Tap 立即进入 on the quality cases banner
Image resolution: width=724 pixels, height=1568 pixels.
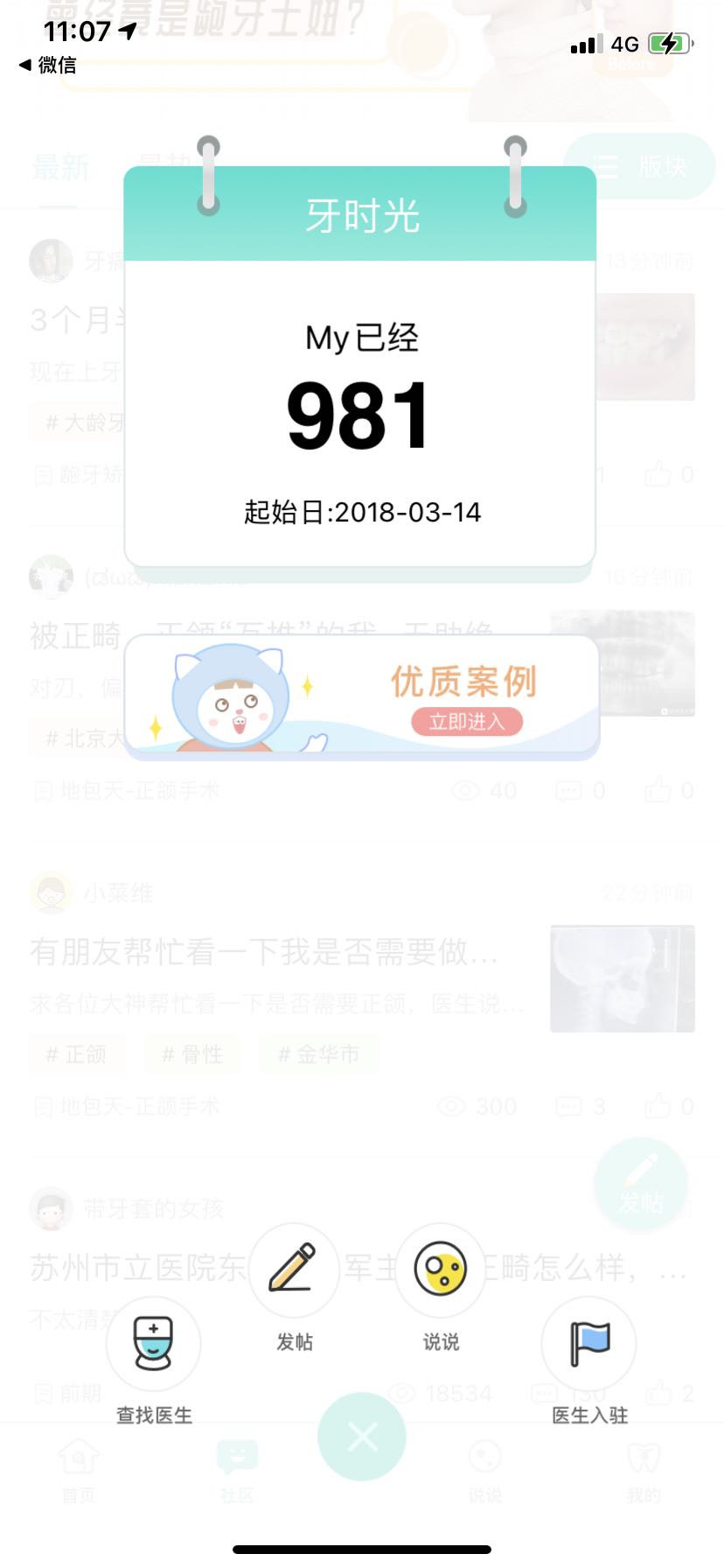[467, 722]
